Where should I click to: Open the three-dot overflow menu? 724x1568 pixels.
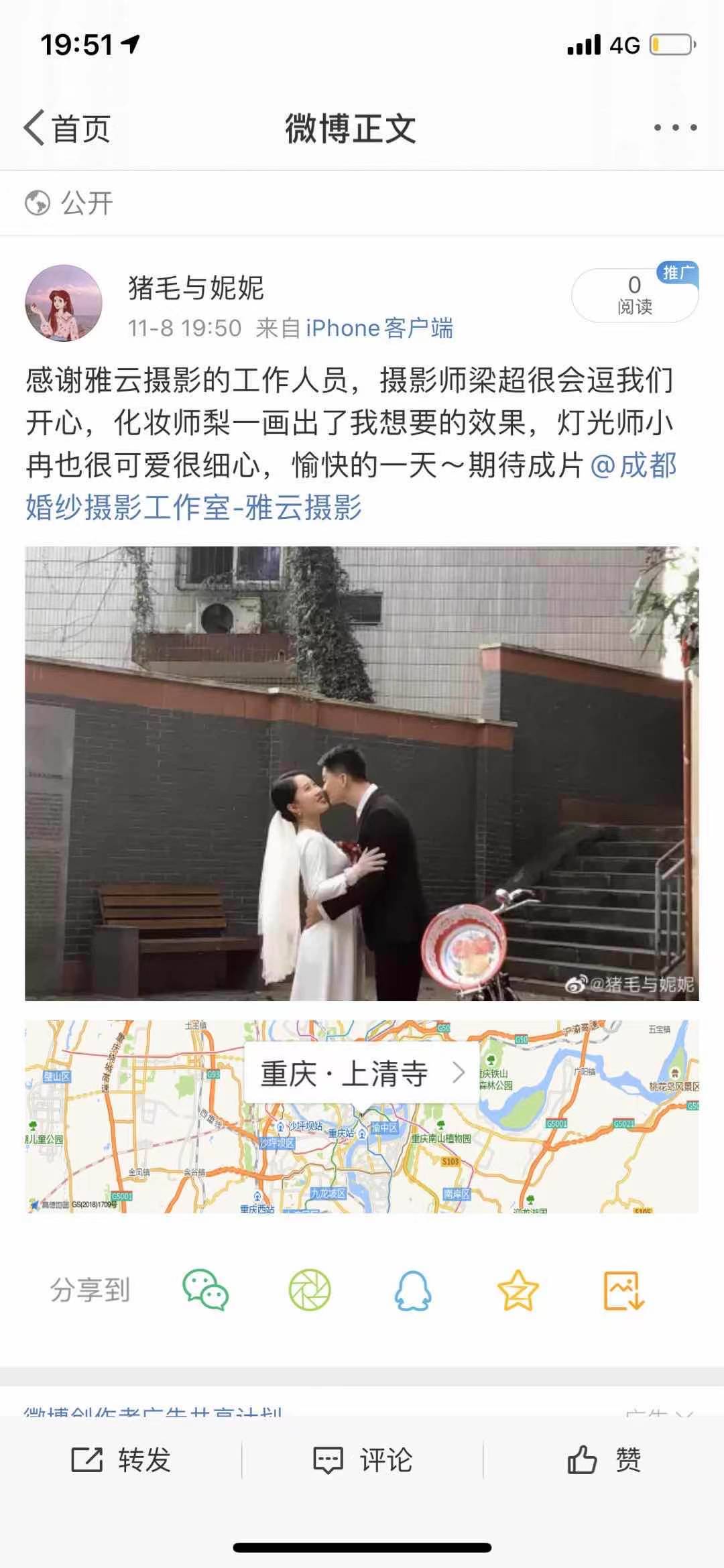coord(675,127)
